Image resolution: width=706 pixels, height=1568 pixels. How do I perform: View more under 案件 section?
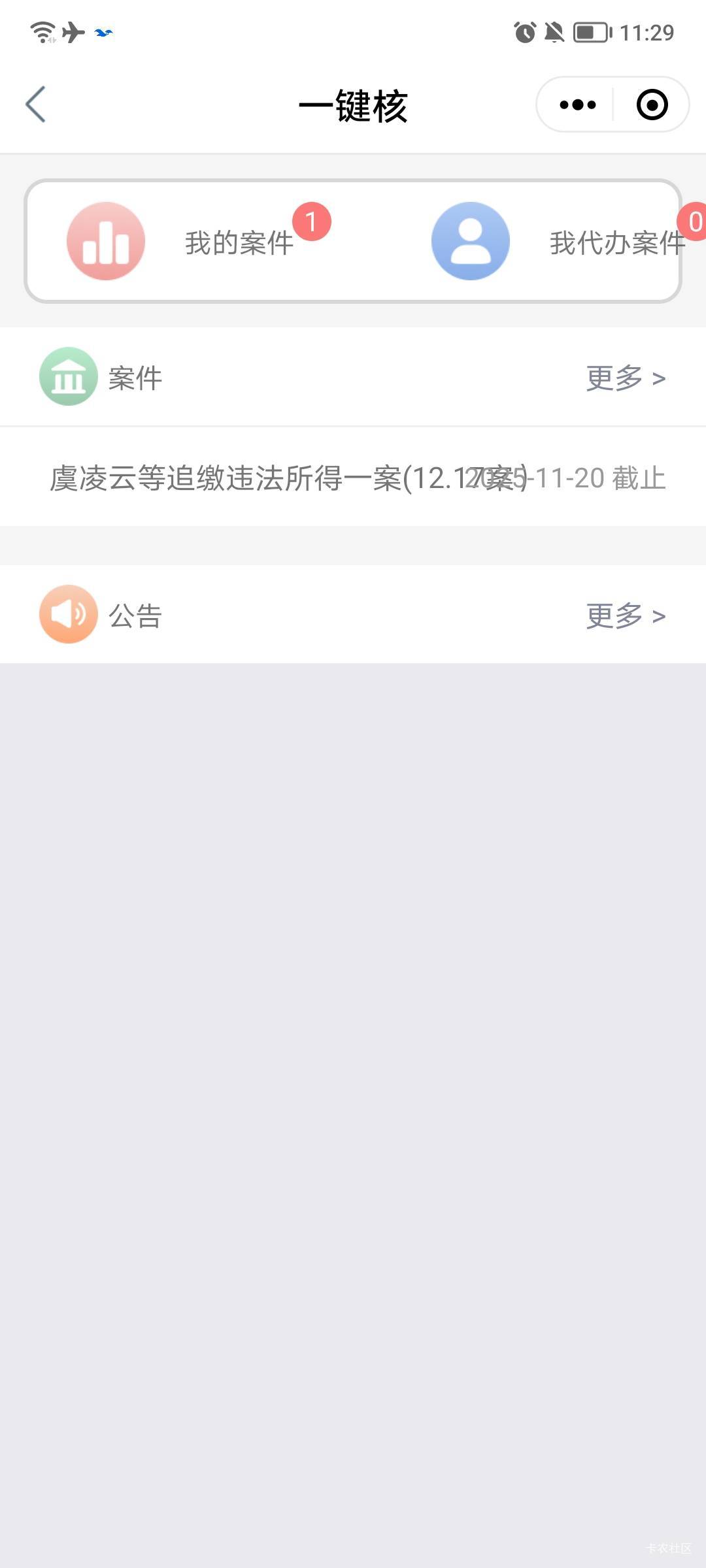point(626,378)
